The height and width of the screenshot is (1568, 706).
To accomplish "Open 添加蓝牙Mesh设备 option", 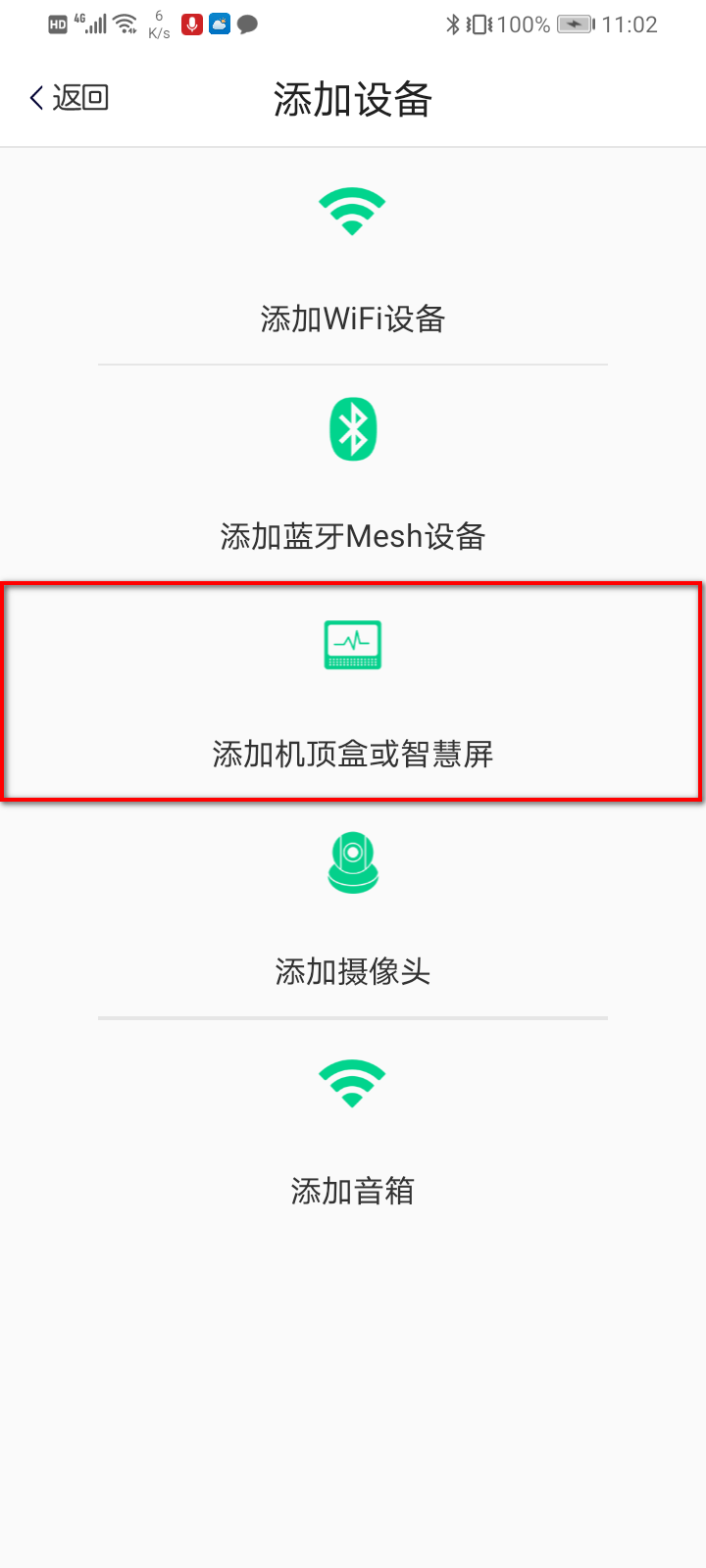I will click(353, 476).
